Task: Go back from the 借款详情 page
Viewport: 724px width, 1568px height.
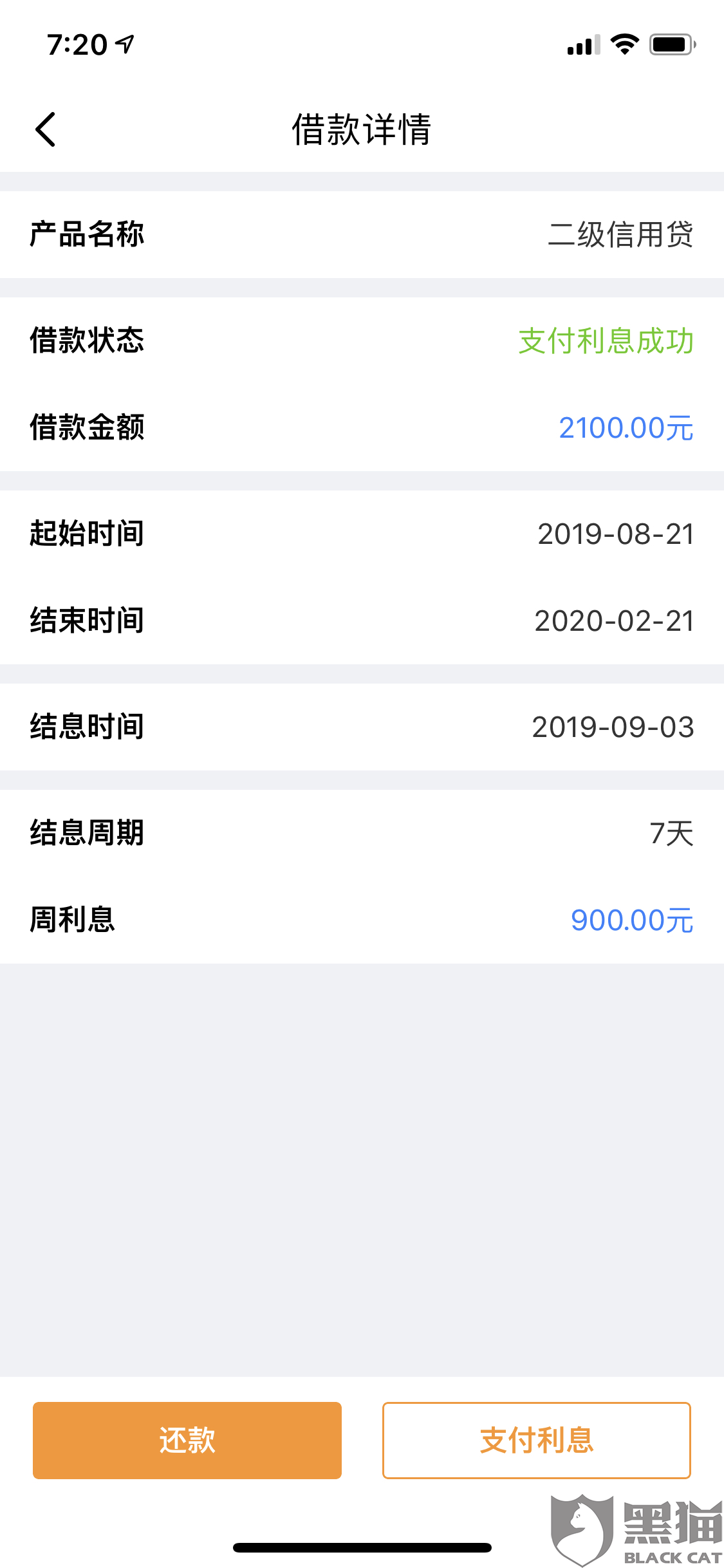Action: pos(45,129)
